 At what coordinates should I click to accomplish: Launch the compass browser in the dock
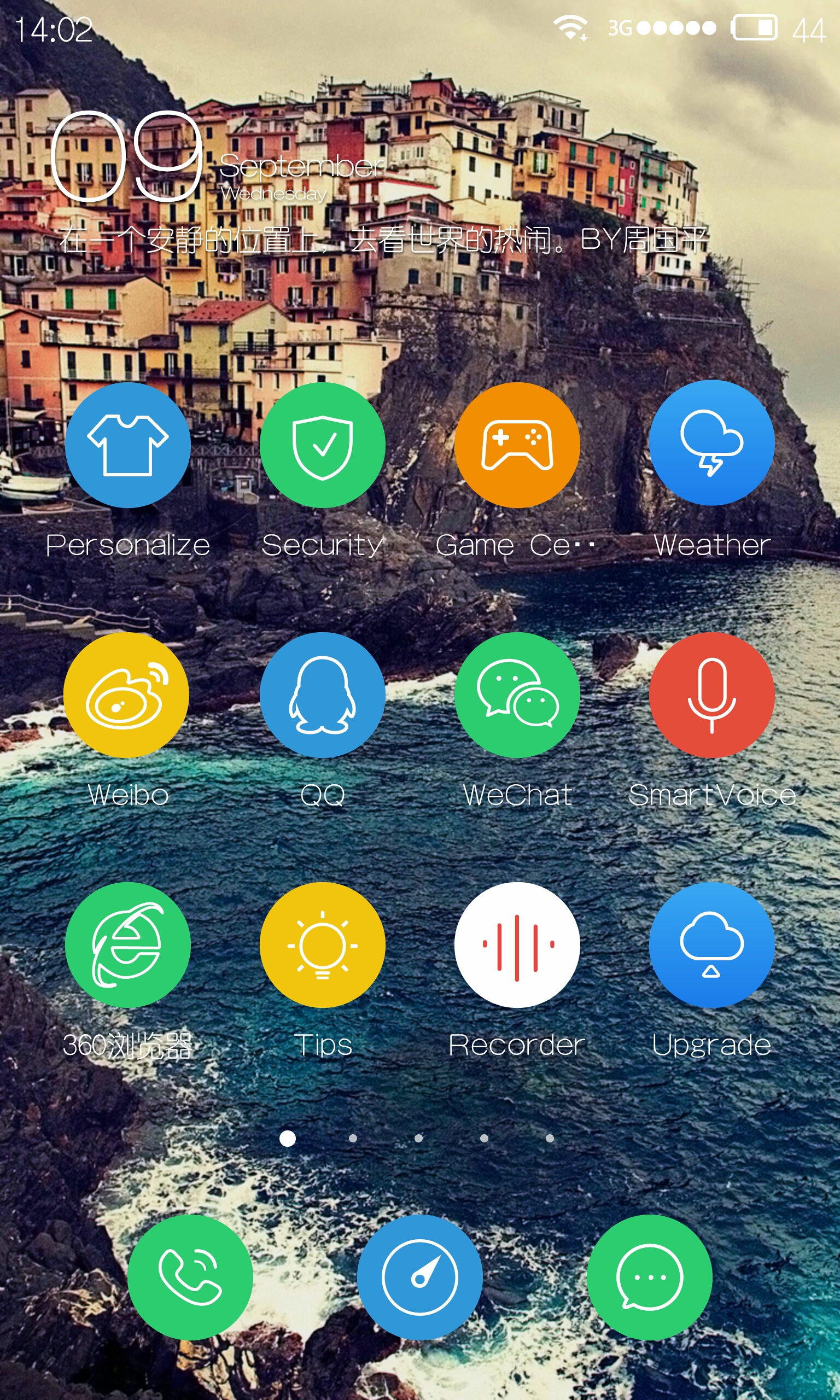pyautogui.click(x=420, y=1277)
